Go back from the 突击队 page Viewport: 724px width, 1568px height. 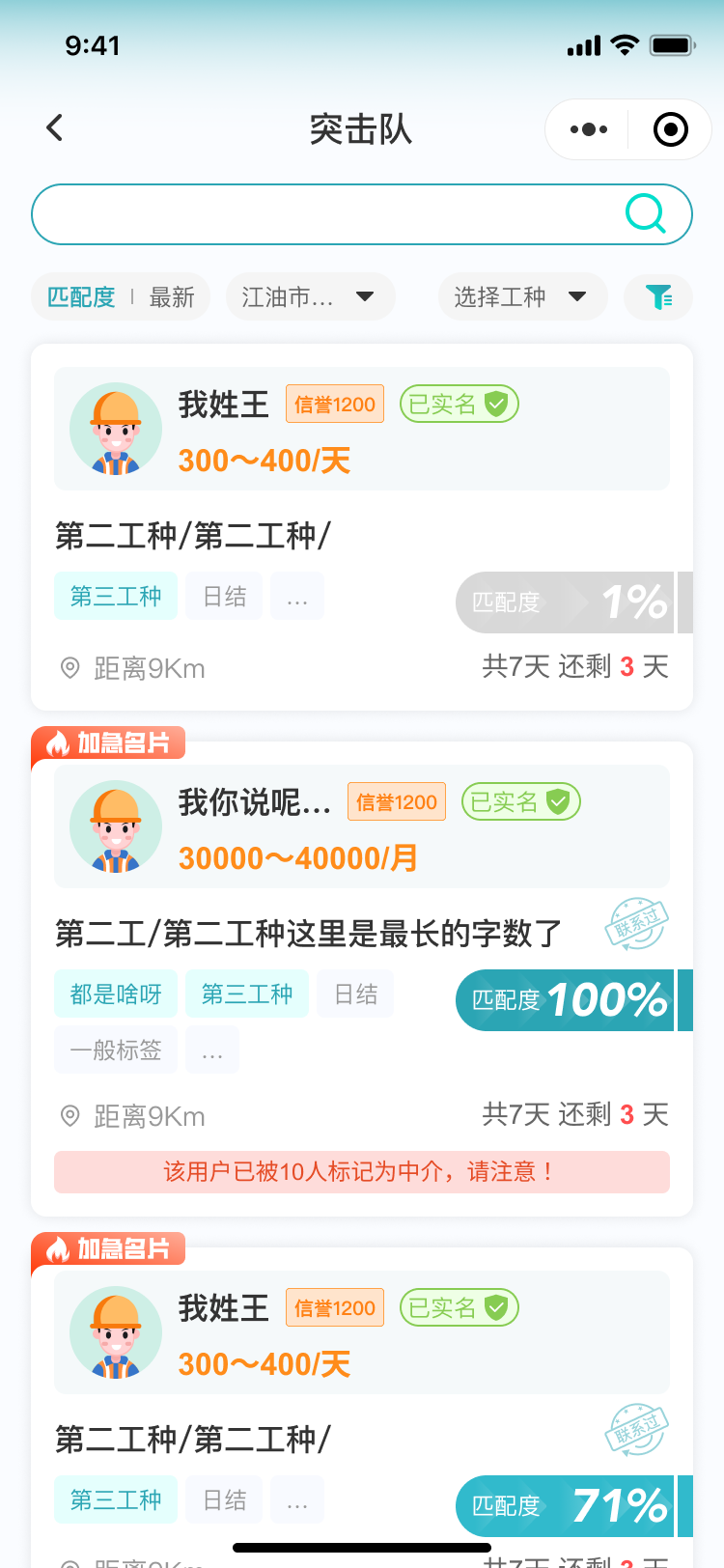click(55, 127)
